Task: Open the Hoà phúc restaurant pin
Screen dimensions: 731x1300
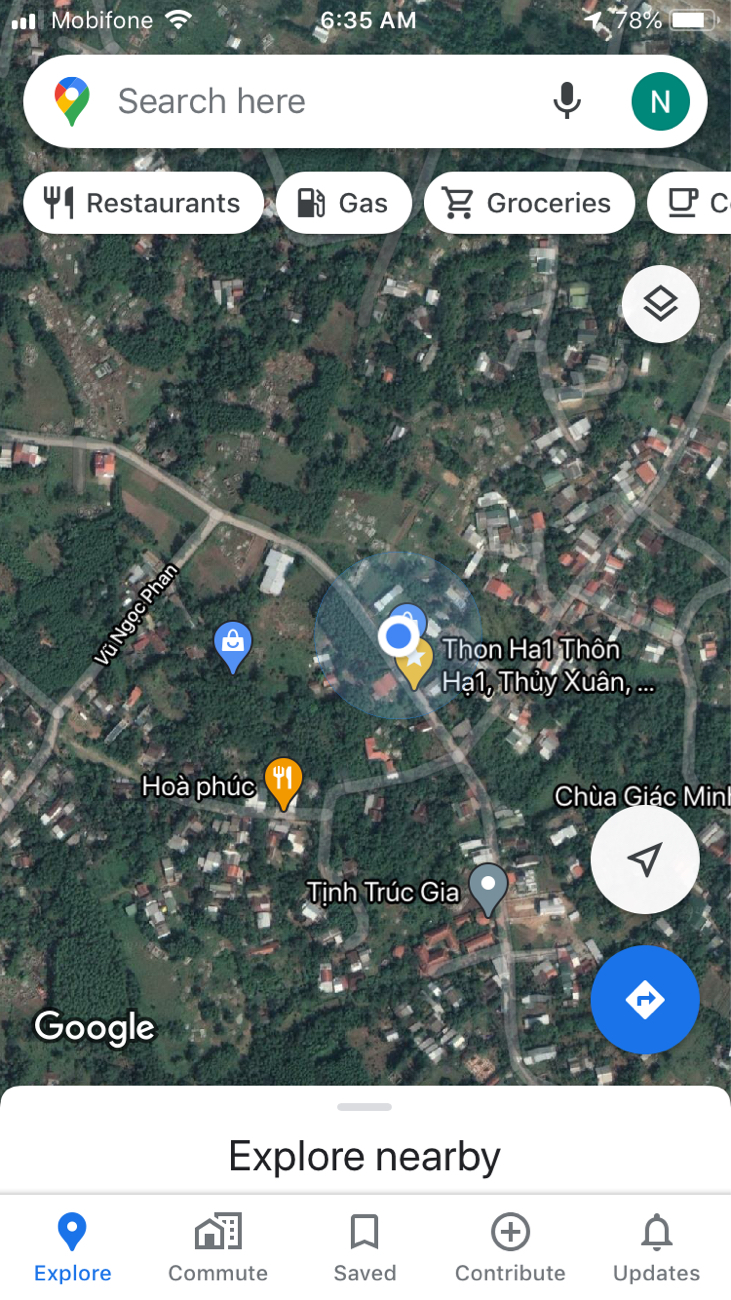Action: [x=283, y=783]
